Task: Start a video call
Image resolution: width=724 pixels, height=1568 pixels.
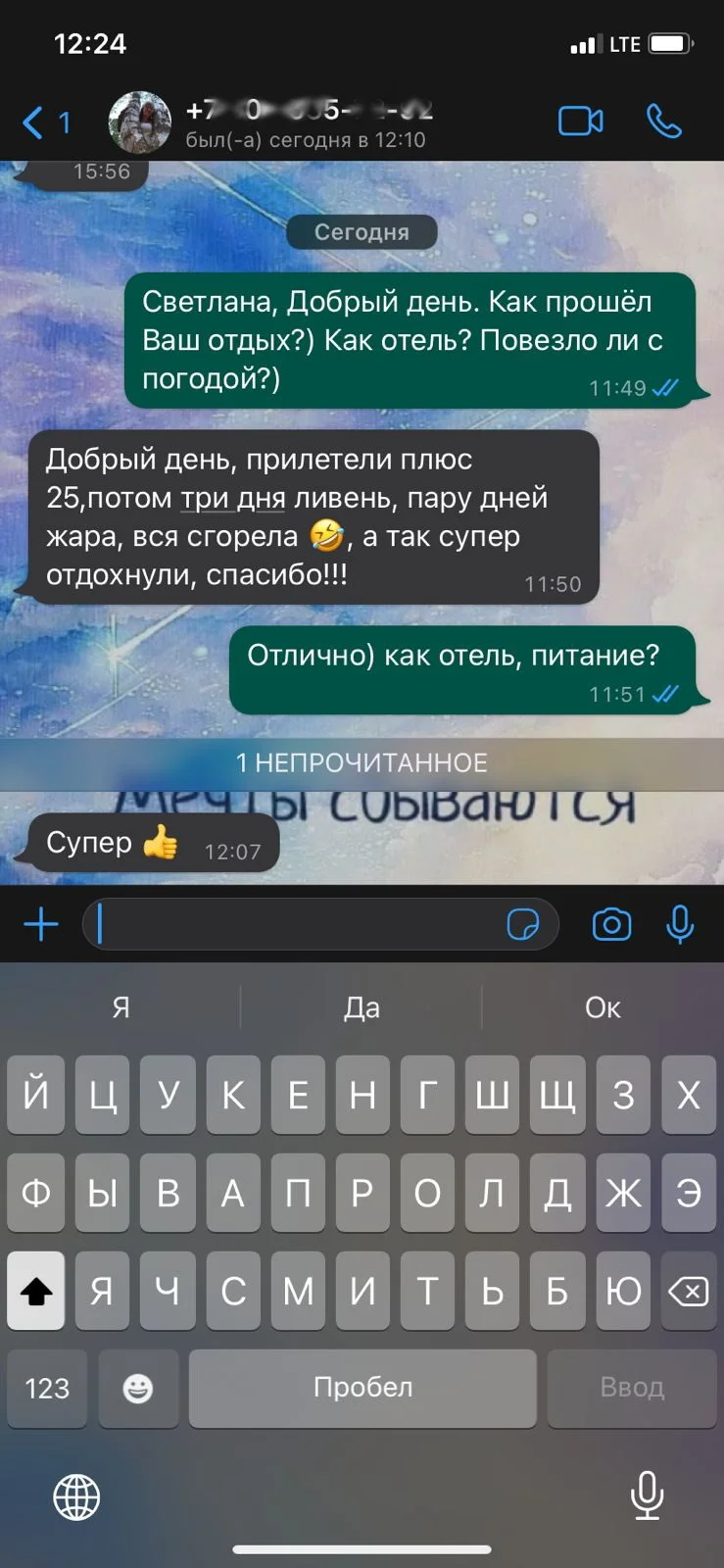Action: [580, 122]
